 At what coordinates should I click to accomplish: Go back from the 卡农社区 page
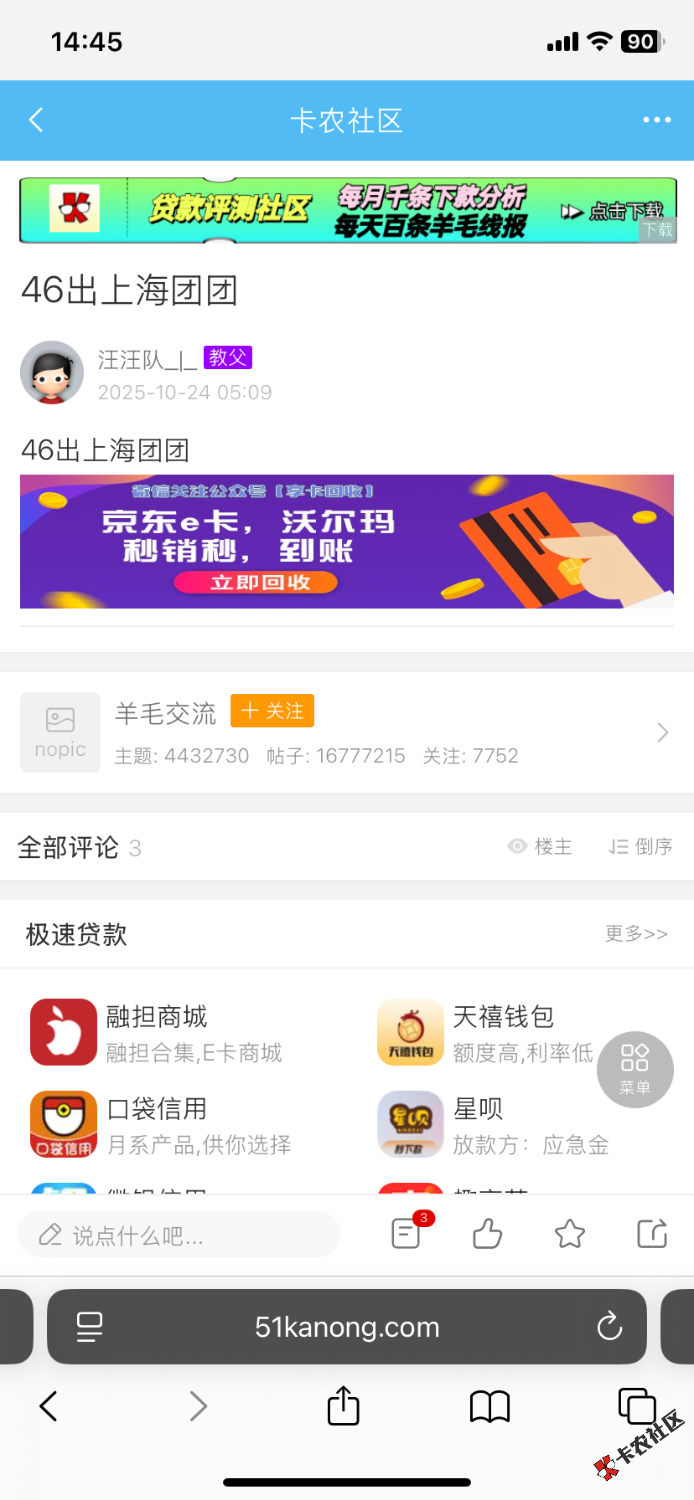[x=36, y=121]
